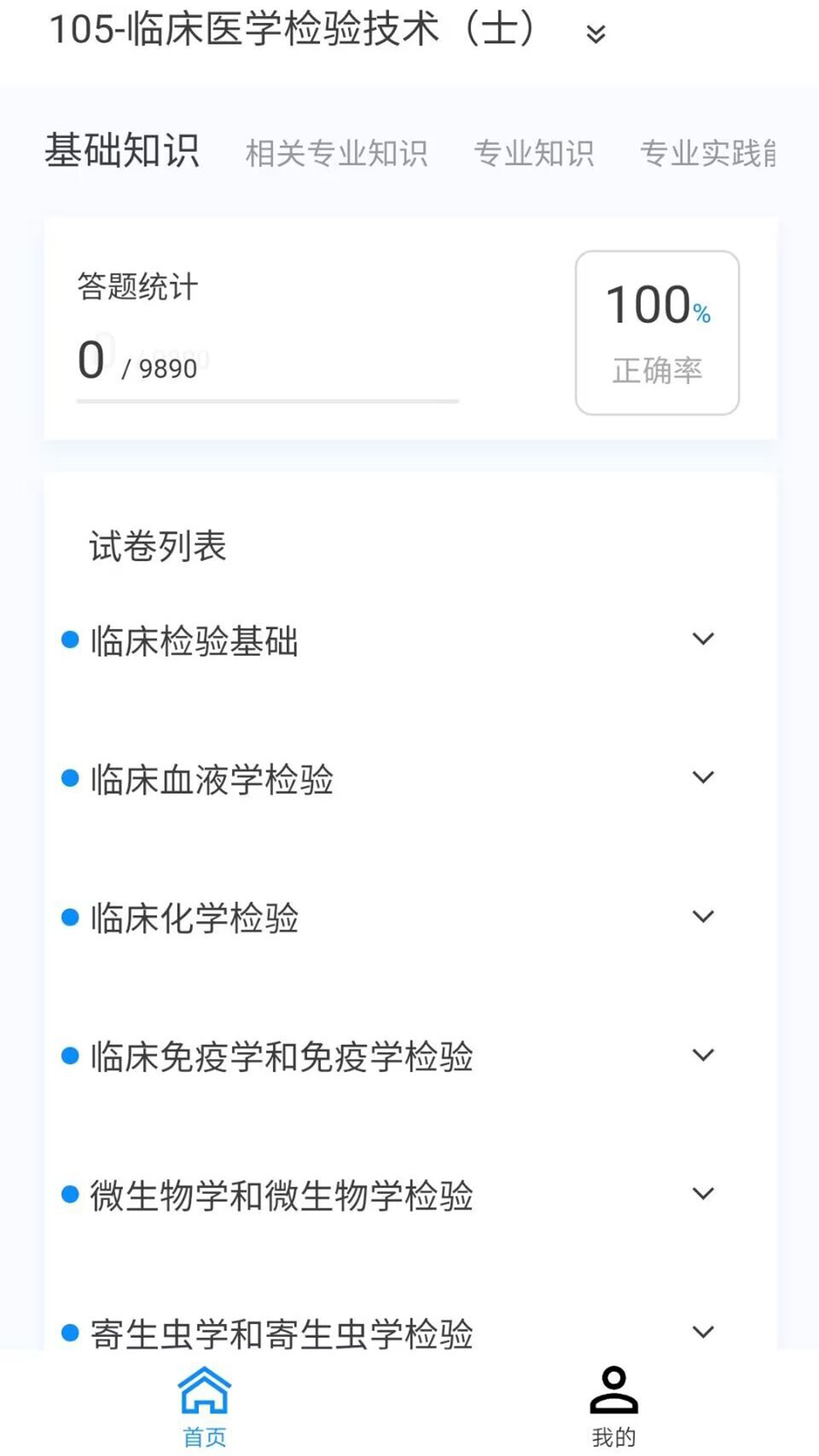
Task: Click the blue dot beside 临床检验基础
Action: pos(69,639)
